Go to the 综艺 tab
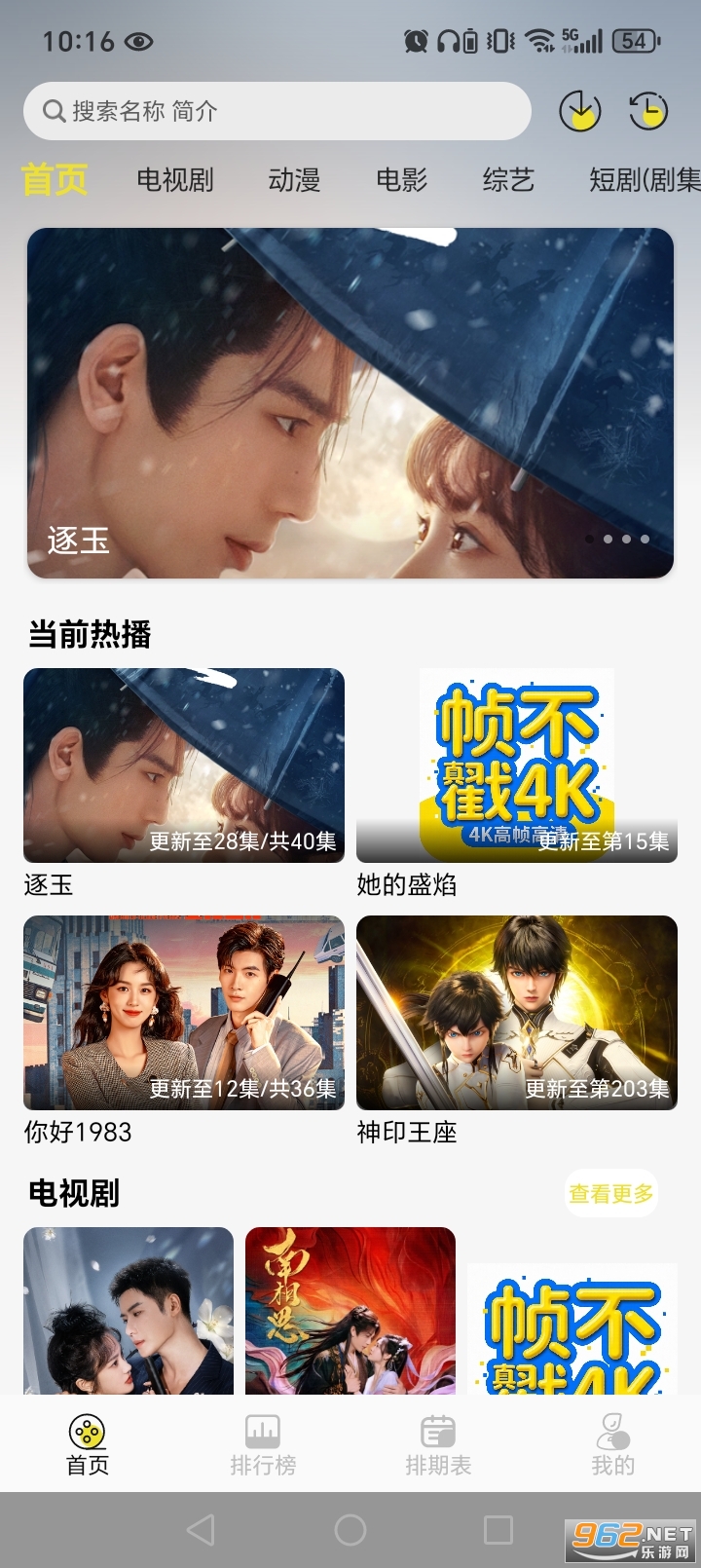 coord(508,180)
